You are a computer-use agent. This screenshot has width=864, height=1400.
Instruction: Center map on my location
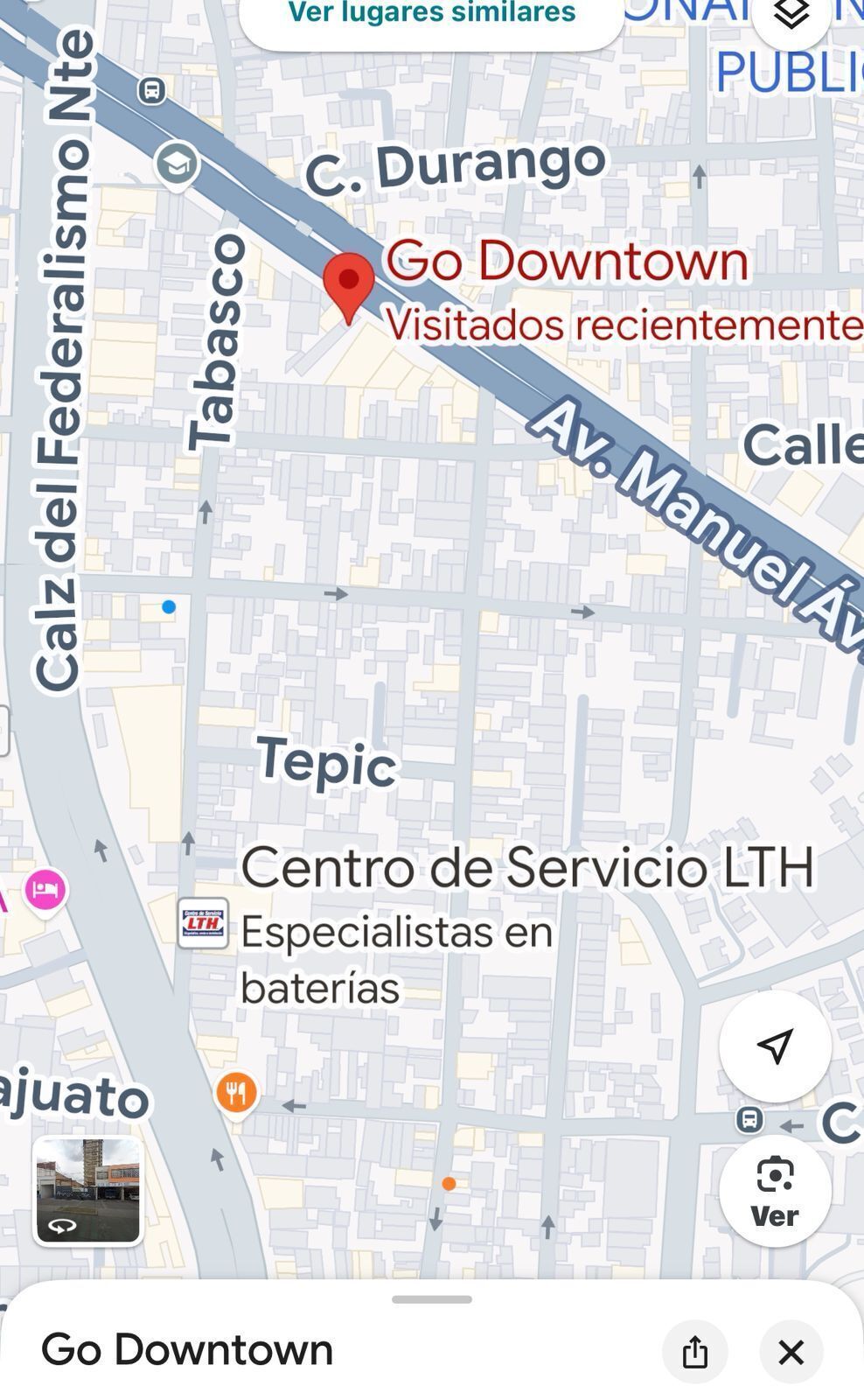[775, 1046]
